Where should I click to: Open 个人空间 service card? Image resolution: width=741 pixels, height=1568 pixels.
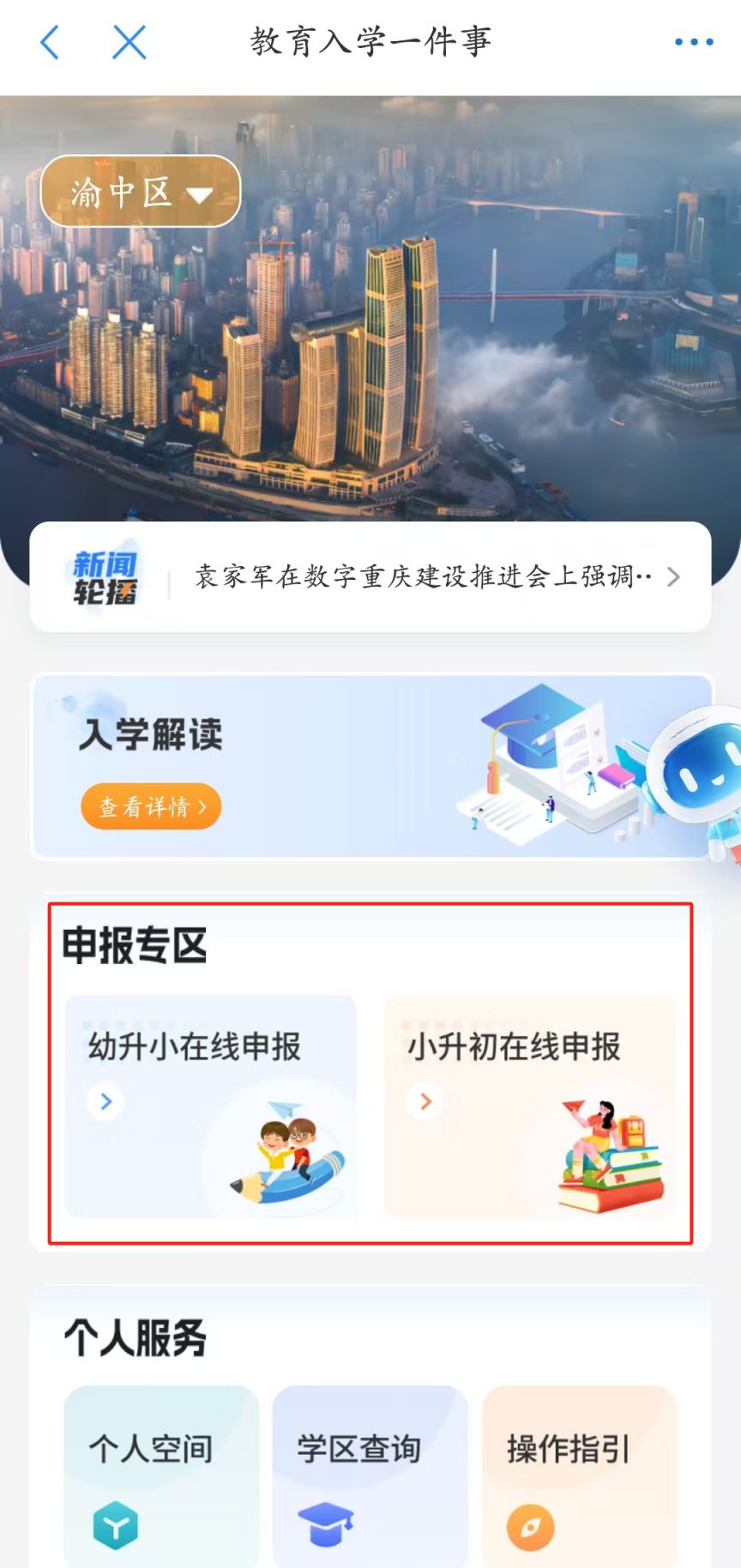(x=161, y=1474)
